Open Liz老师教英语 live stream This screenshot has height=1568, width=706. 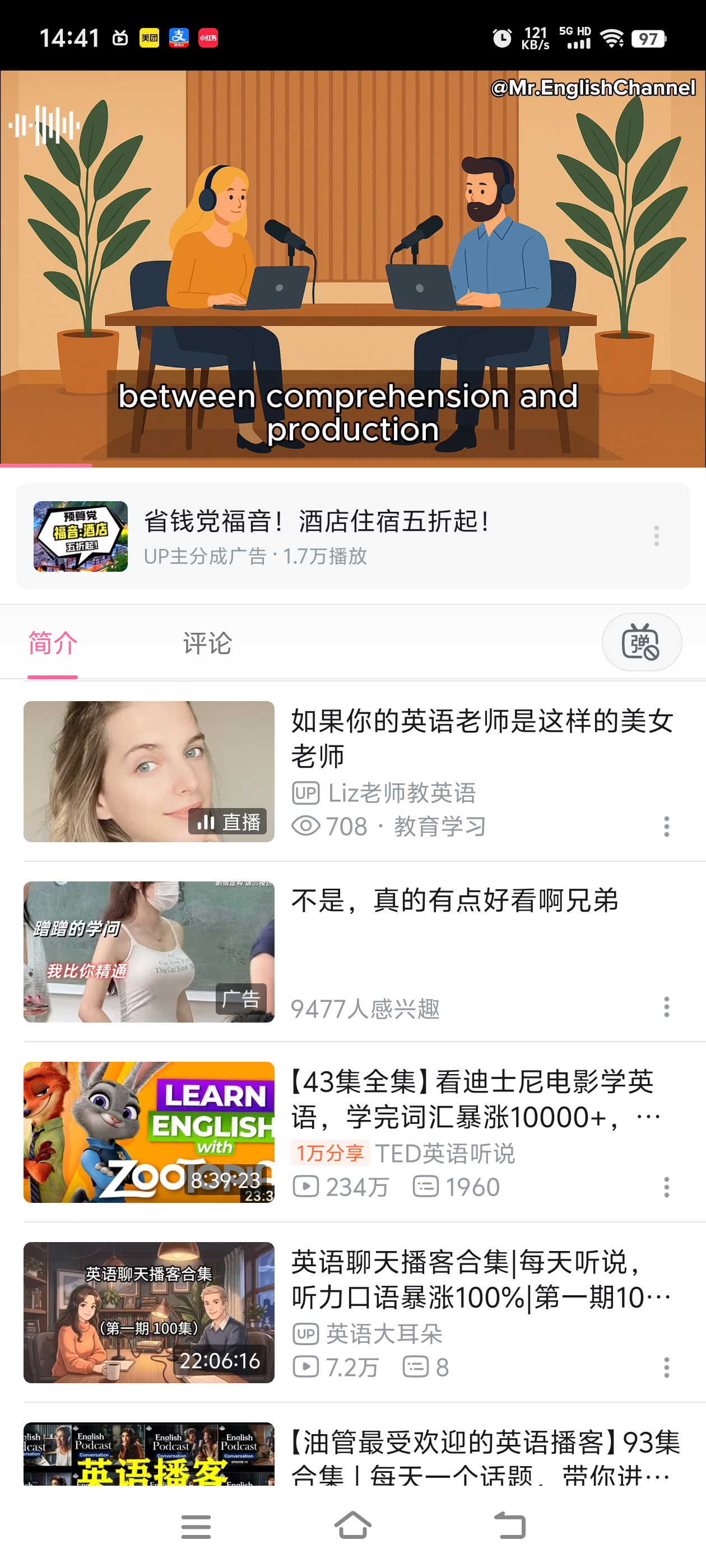[148, 771]
